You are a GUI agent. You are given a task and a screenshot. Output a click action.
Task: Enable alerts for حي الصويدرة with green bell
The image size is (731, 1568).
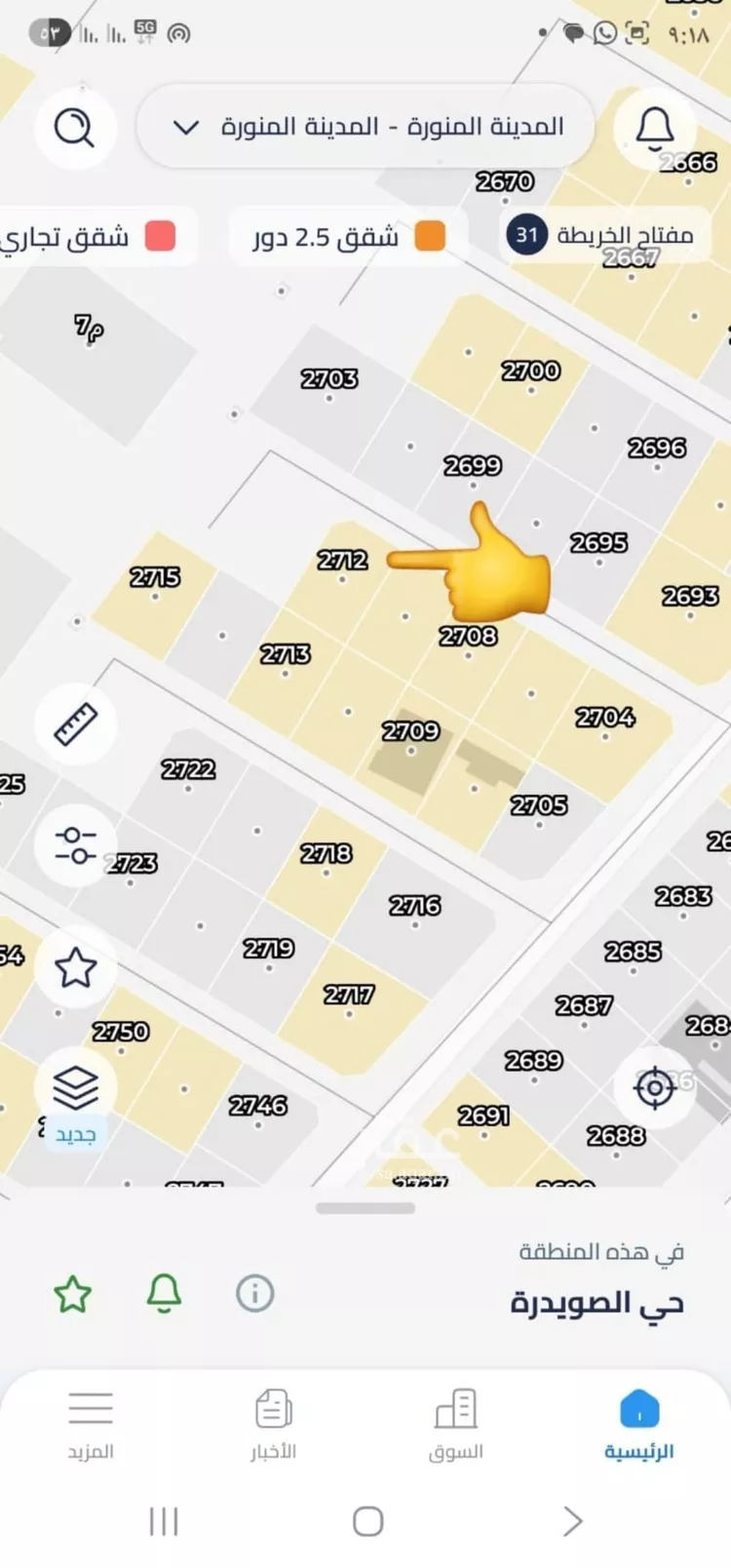pyautogui.click(x=164, y=1294)
